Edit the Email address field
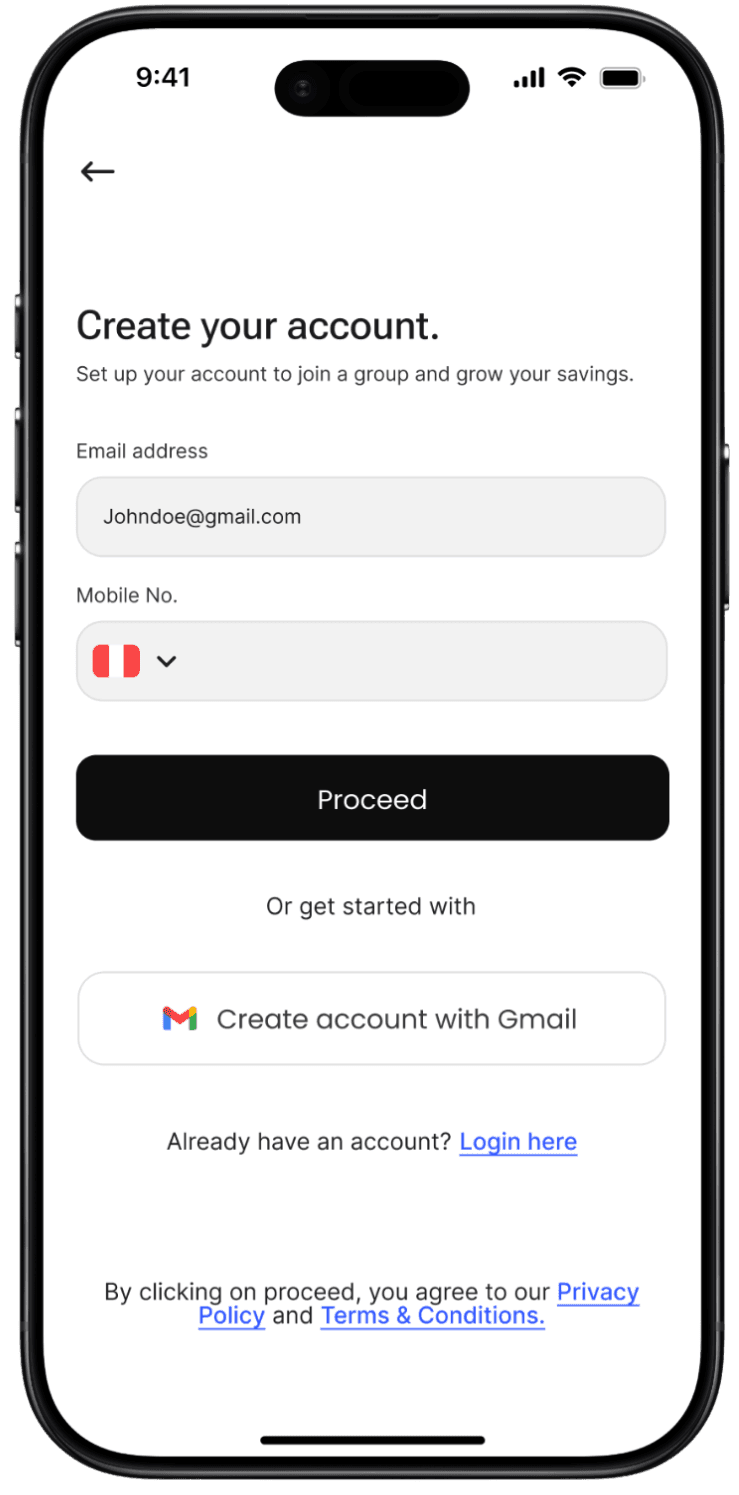Viewport: 739px width, 1495px height. [370, 517]
